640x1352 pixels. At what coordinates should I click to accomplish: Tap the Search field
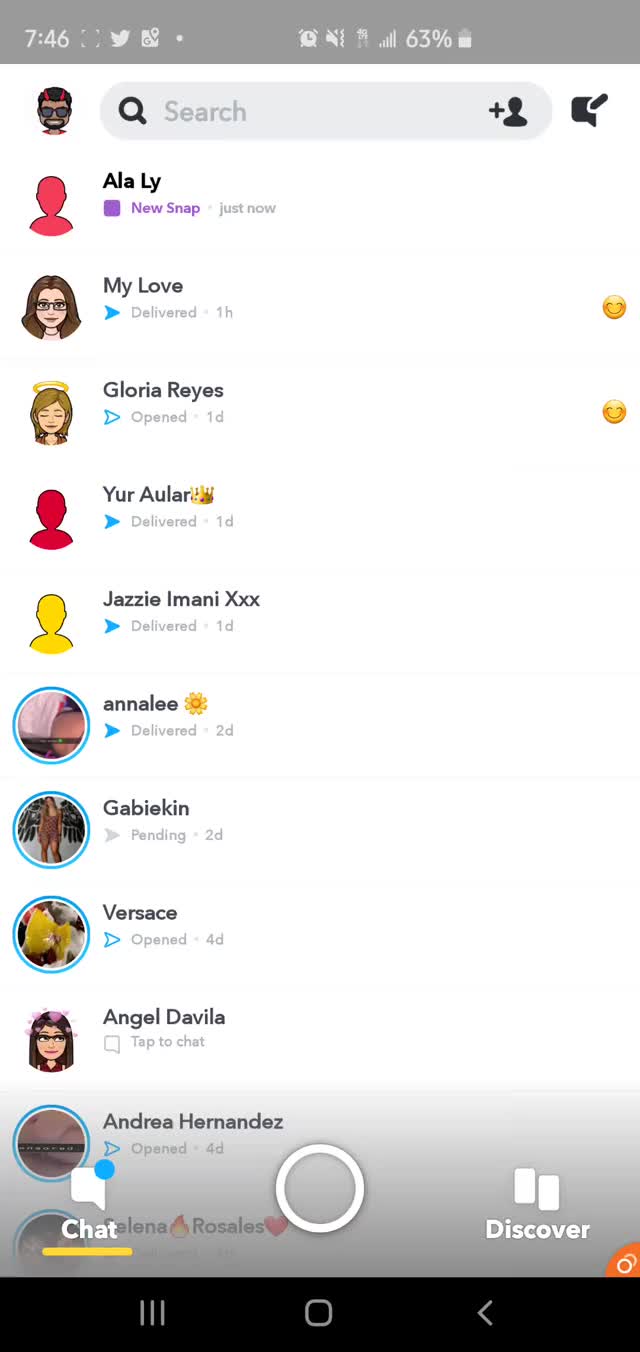click(300, 111)
